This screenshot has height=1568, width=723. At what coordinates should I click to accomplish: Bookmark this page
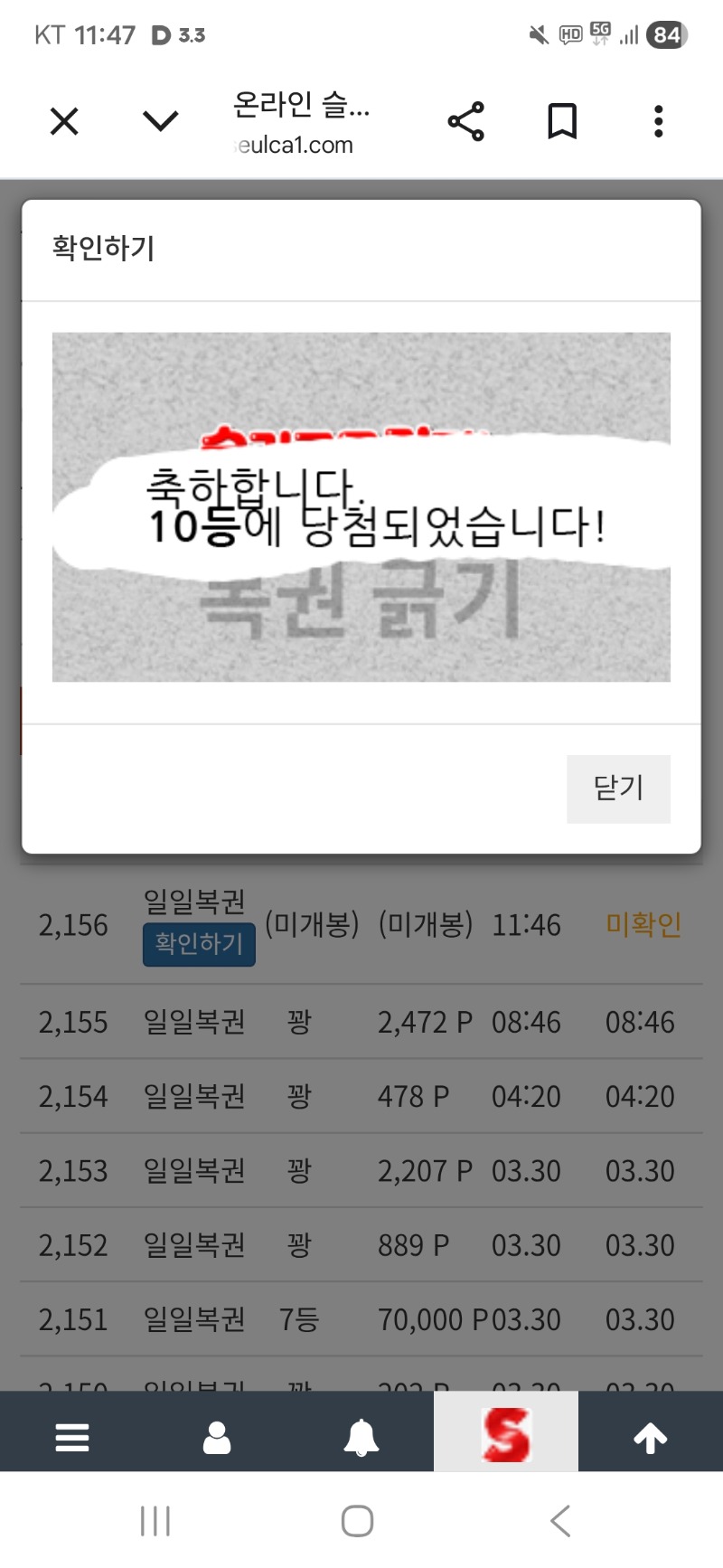562,121
